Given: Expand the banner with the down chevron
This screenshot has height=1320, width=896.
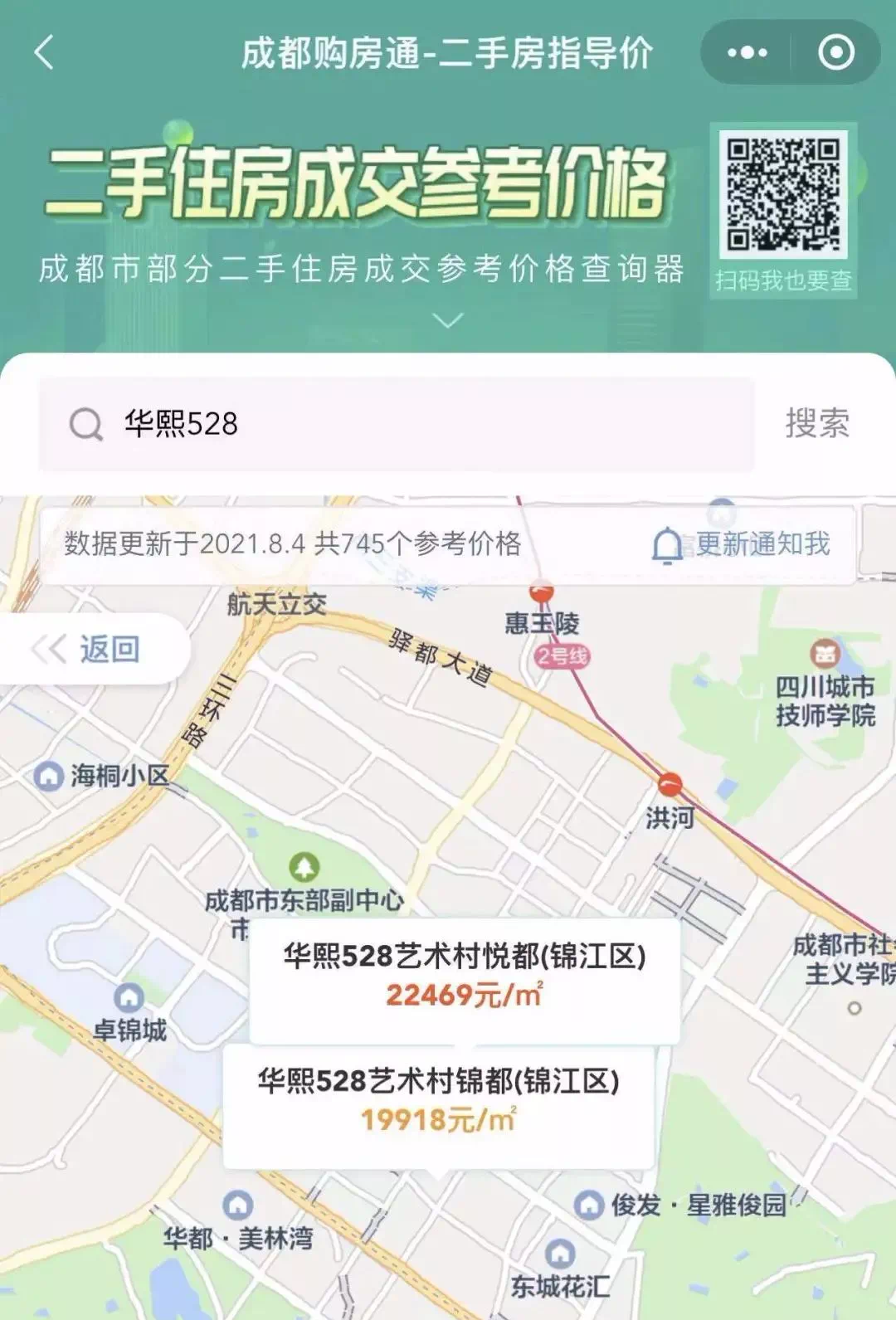Looking at the screenshot, I should (448, 320).
